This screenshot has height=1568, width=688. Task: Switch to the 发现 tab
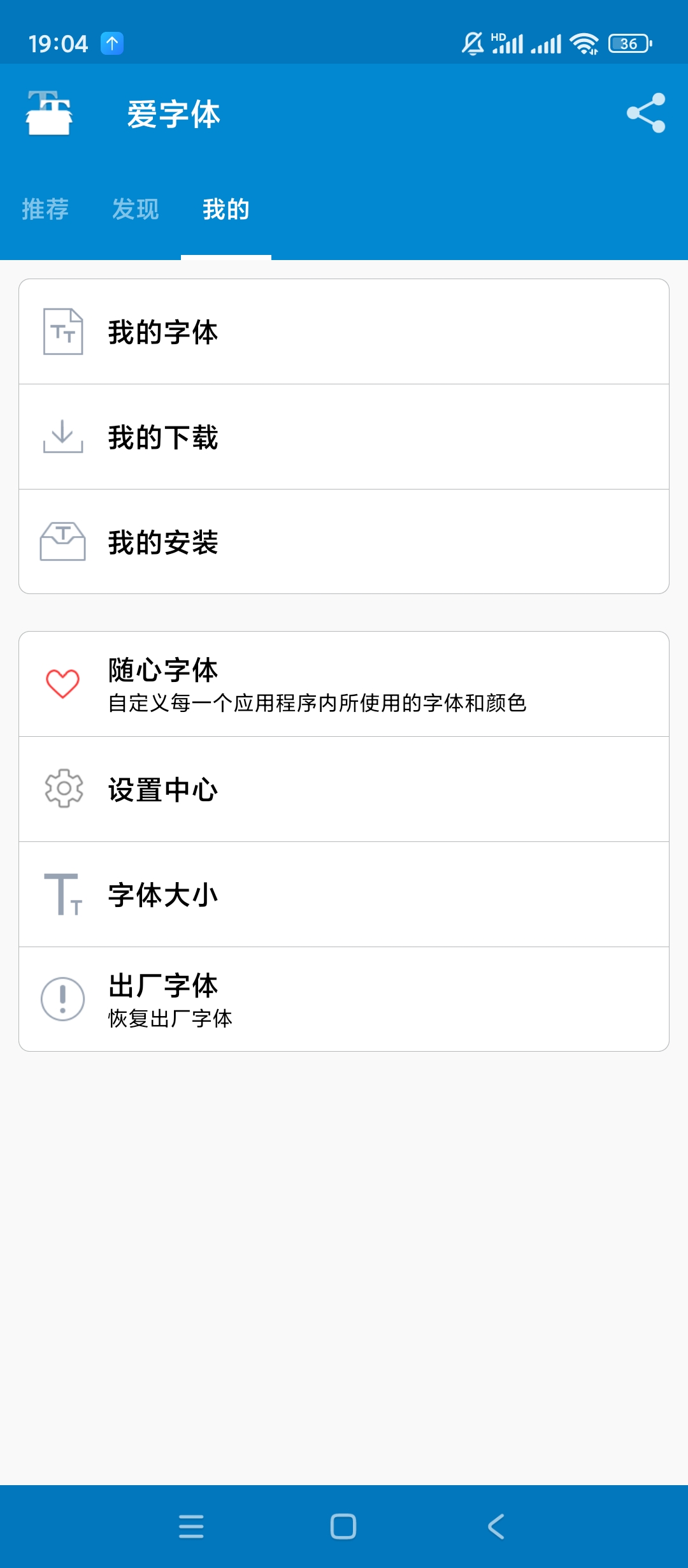point(136,209)
